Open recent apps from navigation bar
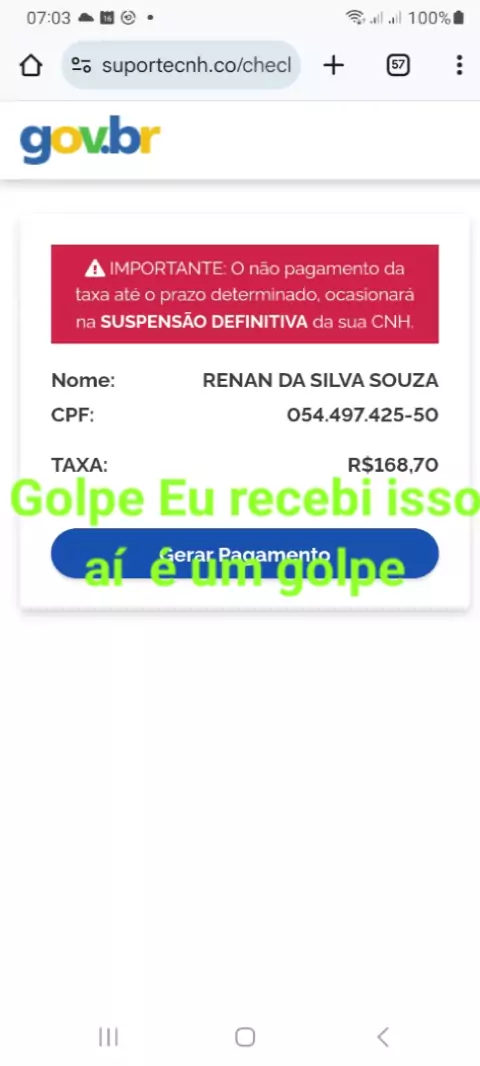The image size is (480, 1066). (x=108, y=1037)
